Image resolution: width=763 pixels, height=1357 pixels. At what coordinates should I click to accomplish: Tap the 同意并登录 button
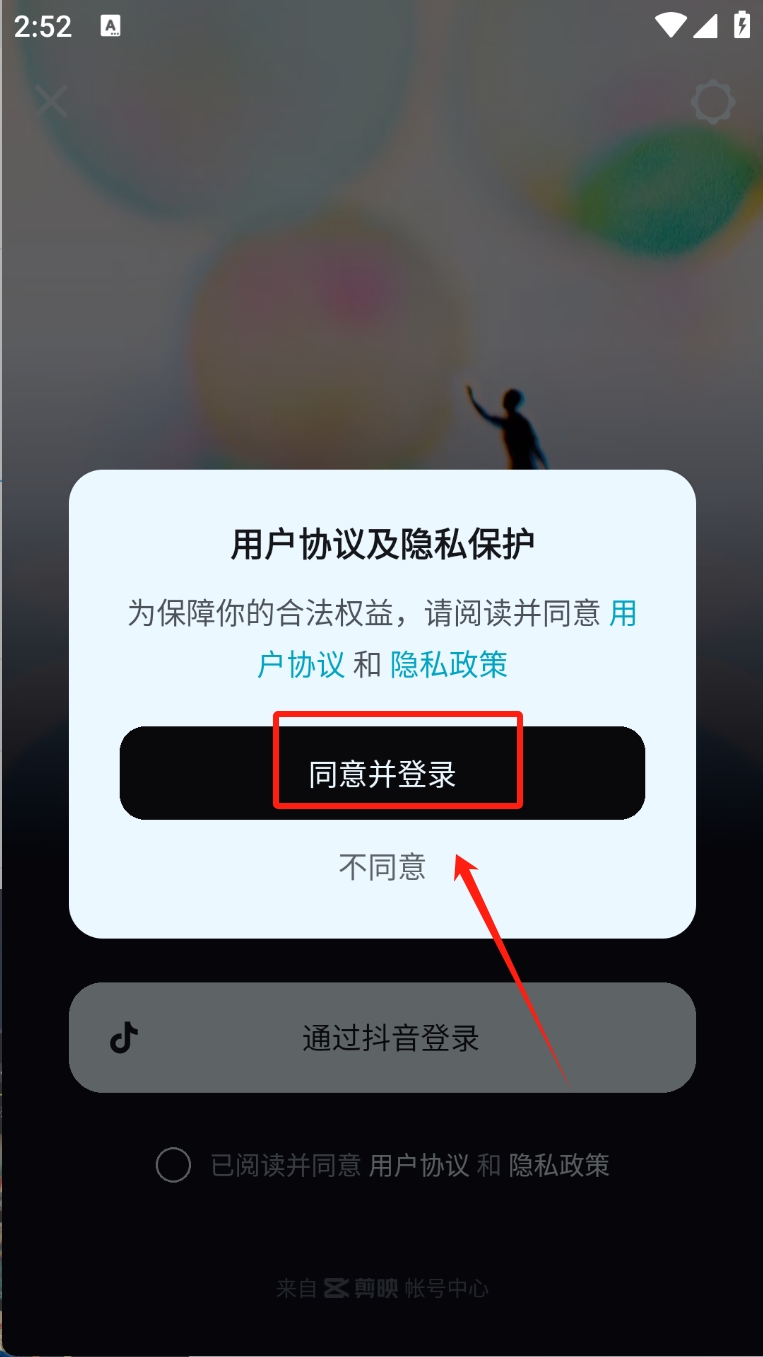[x=382, y=773]
